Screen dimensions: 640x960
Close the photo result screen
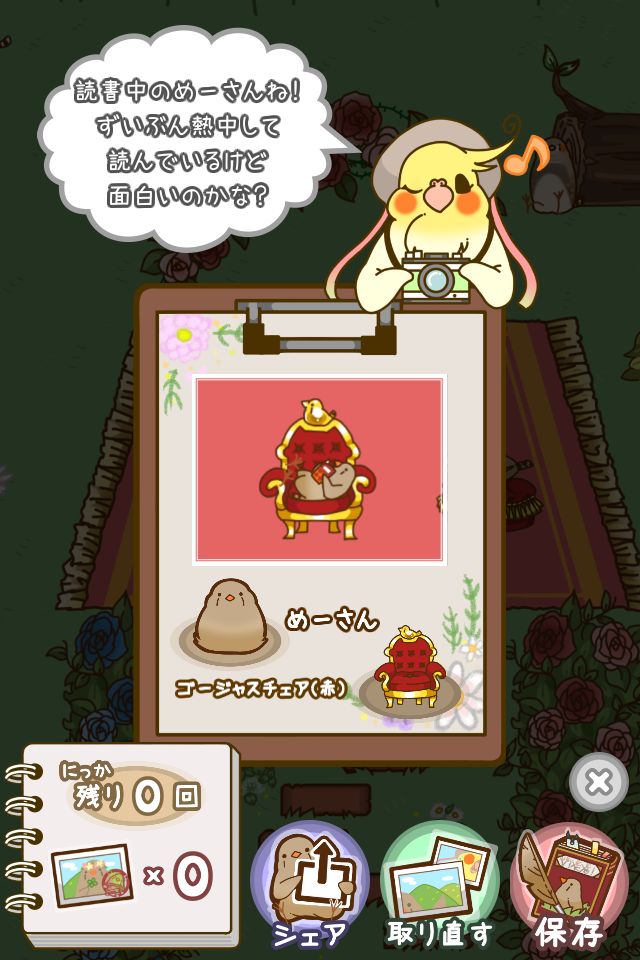click(598, 782)
